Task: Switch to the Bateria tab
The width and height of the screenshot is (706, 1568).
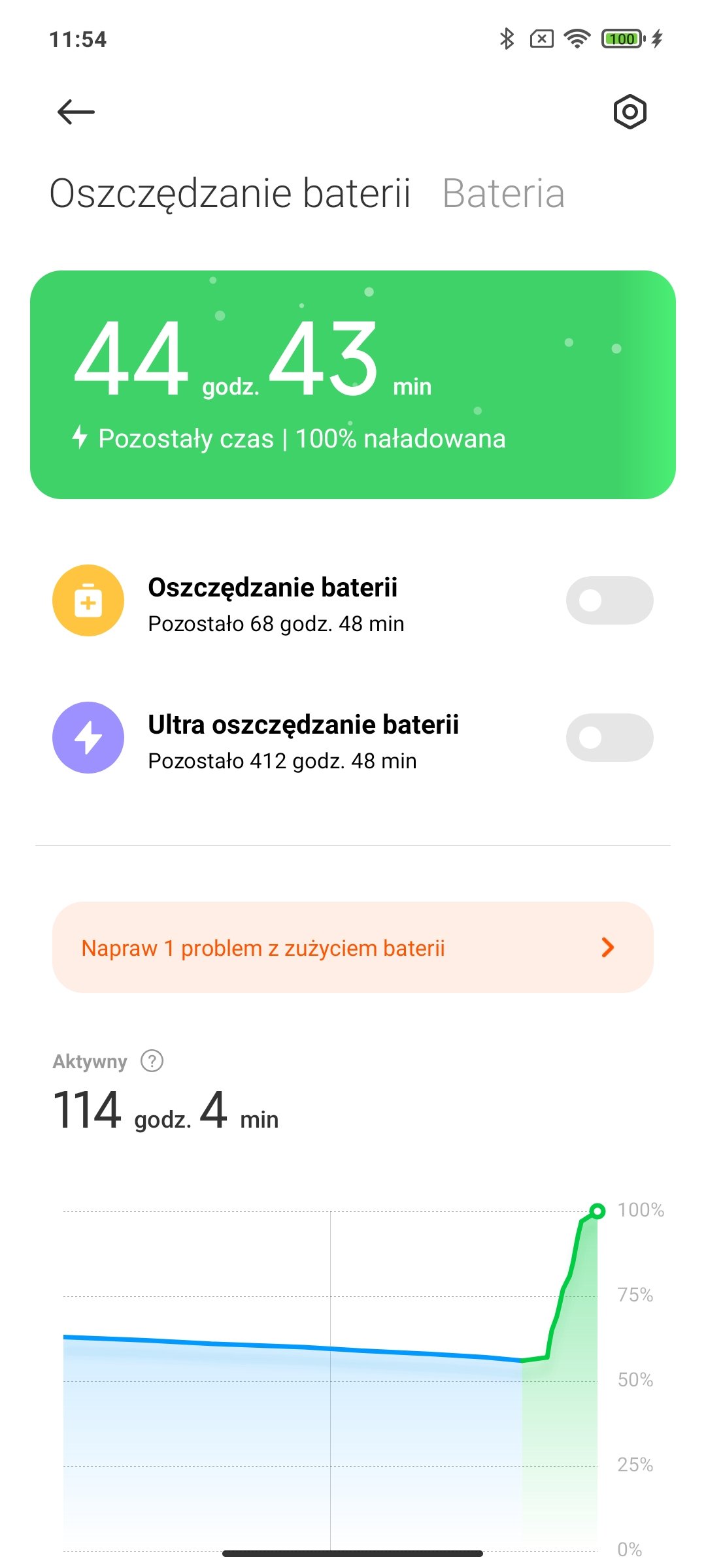Action: pyautogui.click(x=503, y=194)
